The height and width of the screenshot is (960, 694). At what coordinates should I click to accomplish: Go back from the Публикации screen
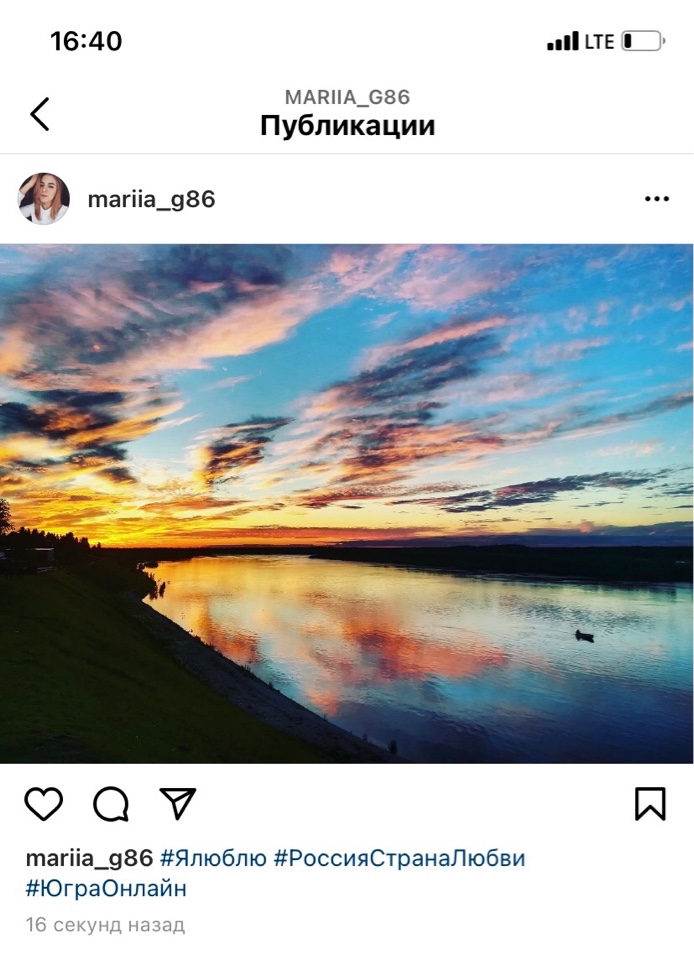point(40,114)
